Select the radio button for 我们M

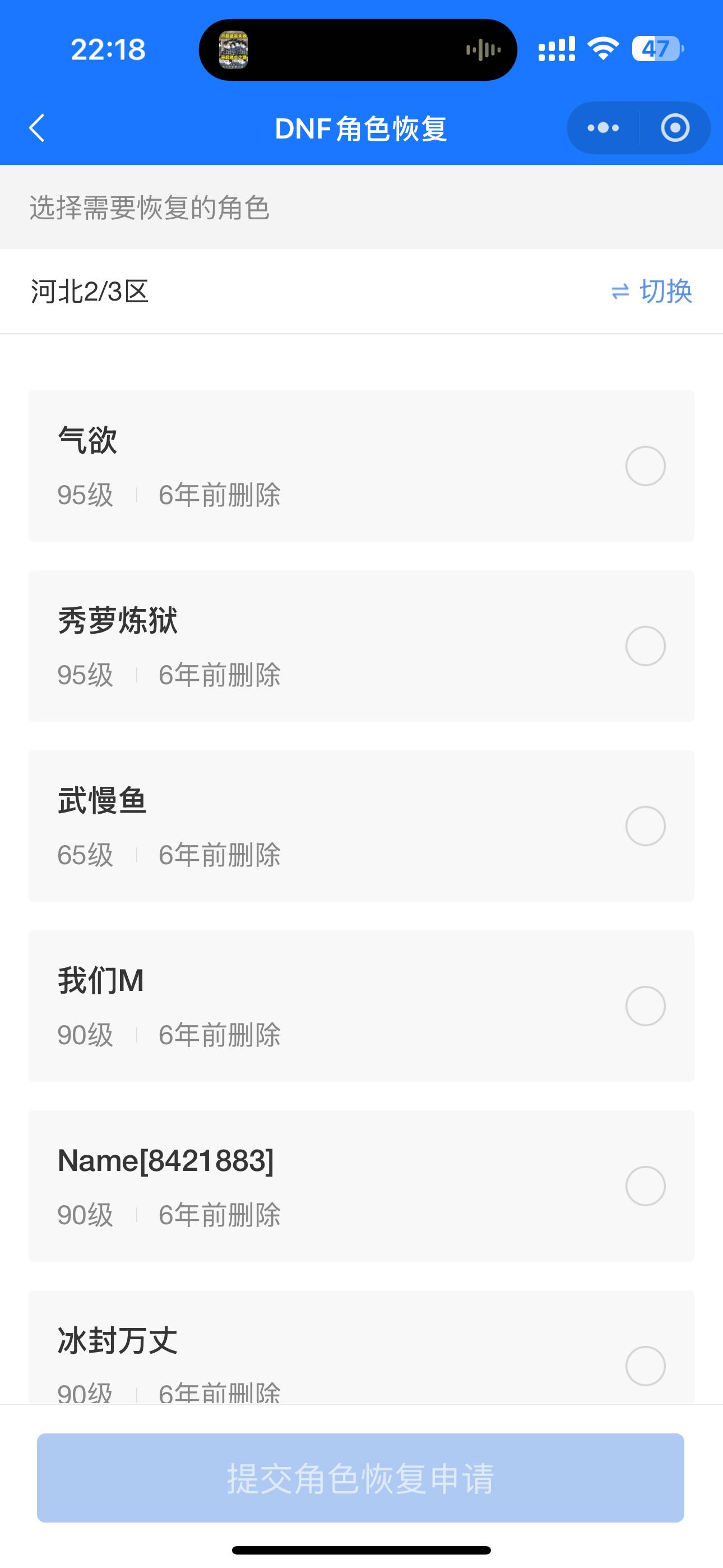pyautogui.click(x=646, y=1006)
